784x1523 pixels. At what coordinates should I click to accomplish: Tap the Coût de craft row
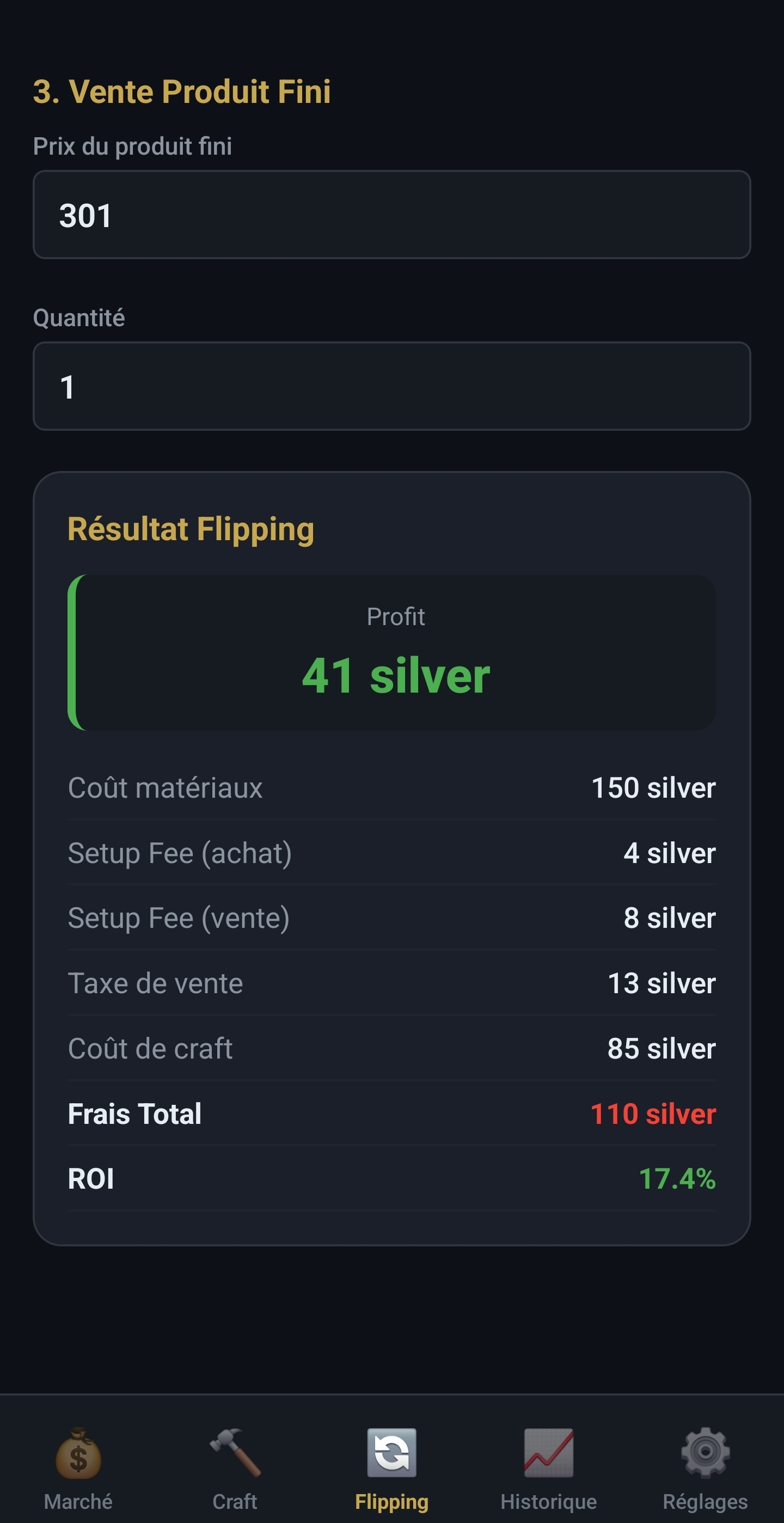pyautogui.click(x=392, y=1048)
